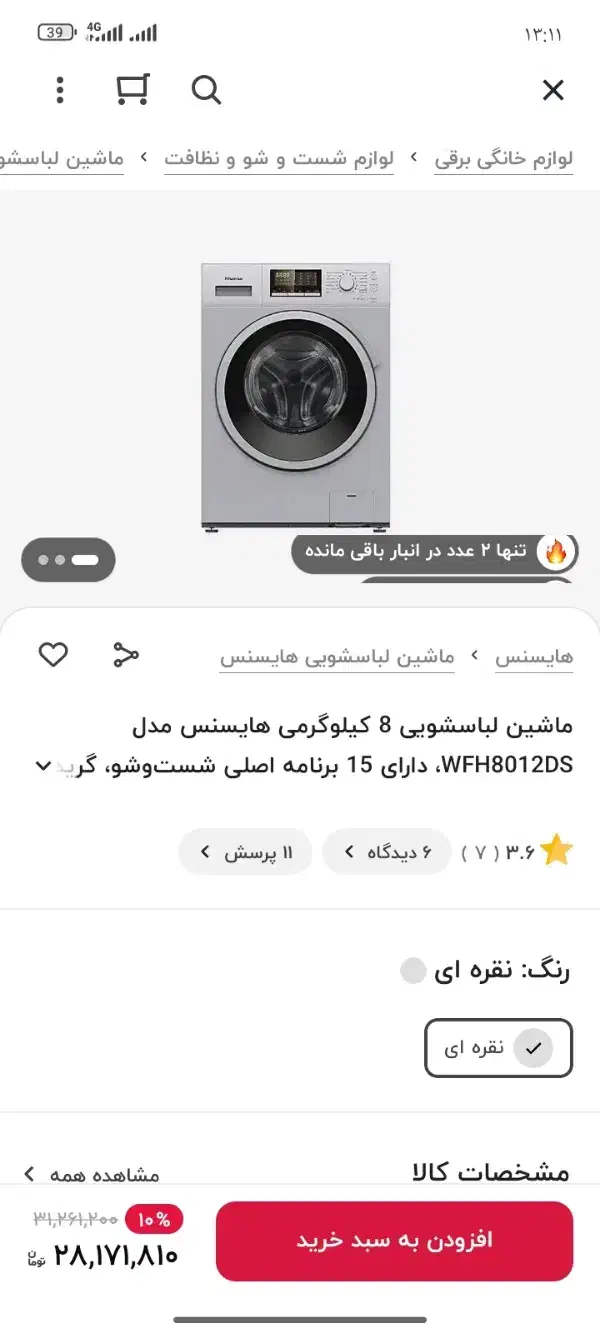The height and width of the screenshot is (1333, 600).
Task: Open breadcrumb لوازم خانگی برقی
Action: 503,159
